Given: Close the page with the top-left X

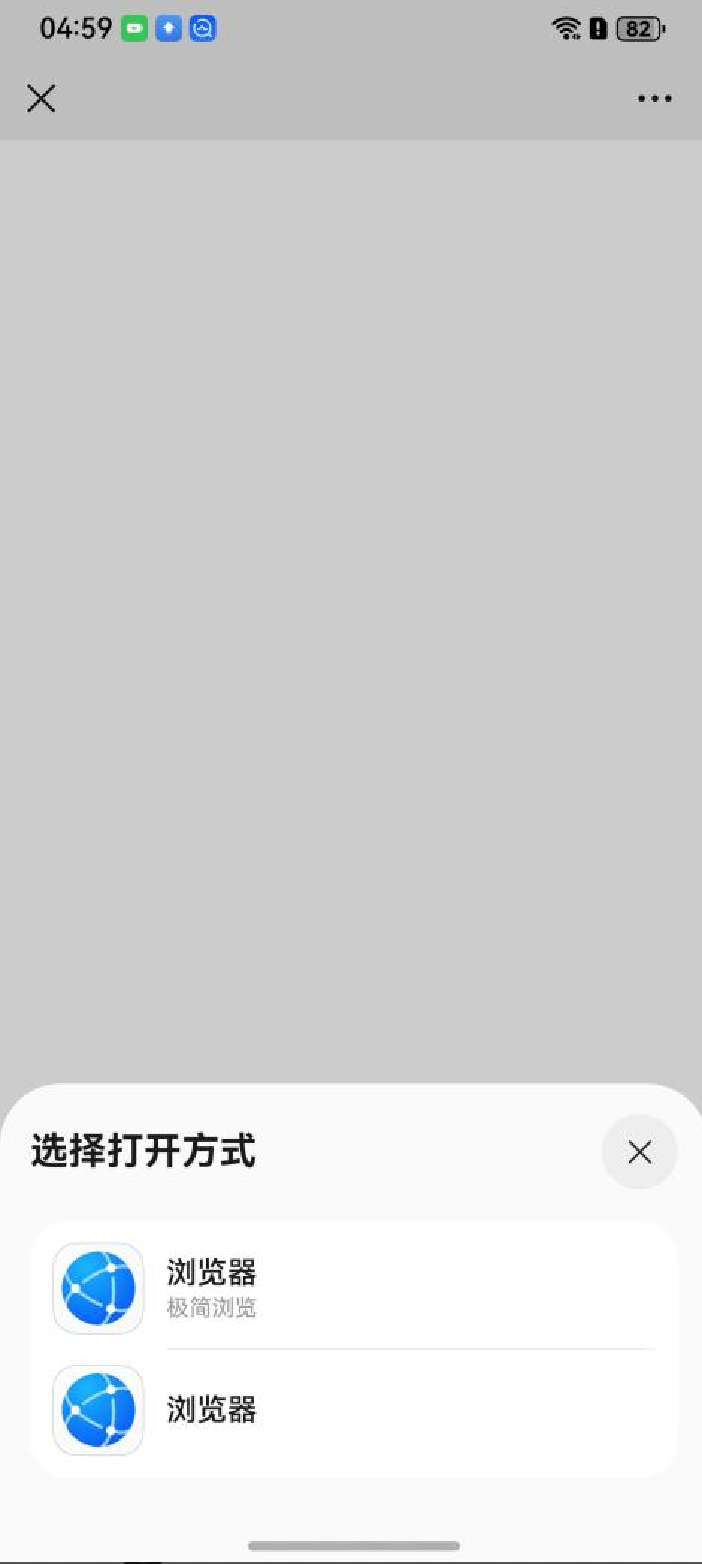Looking at the screenshot, I should tap(41, 98).
